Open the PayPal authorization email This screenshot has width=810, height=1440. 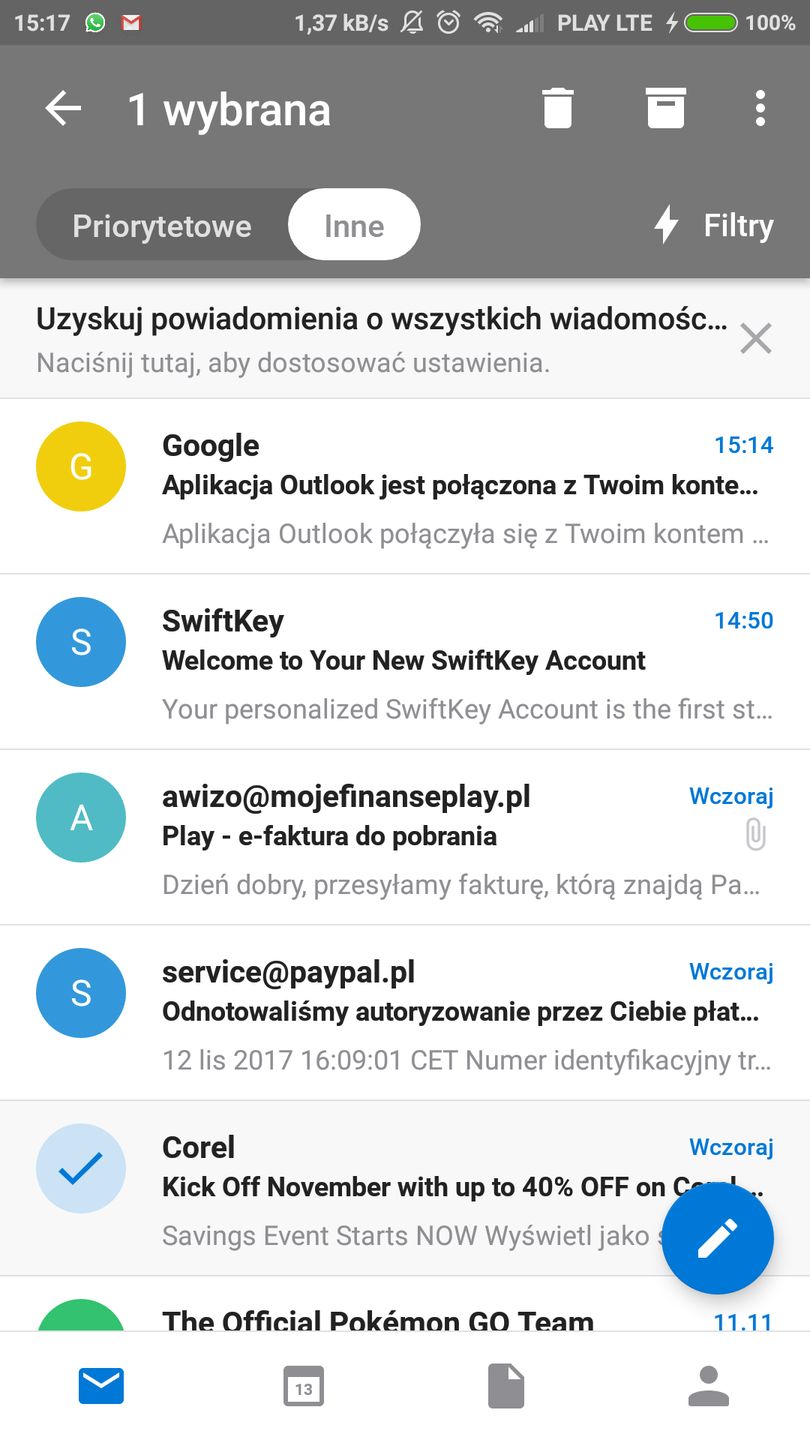tap(400, 1012)
